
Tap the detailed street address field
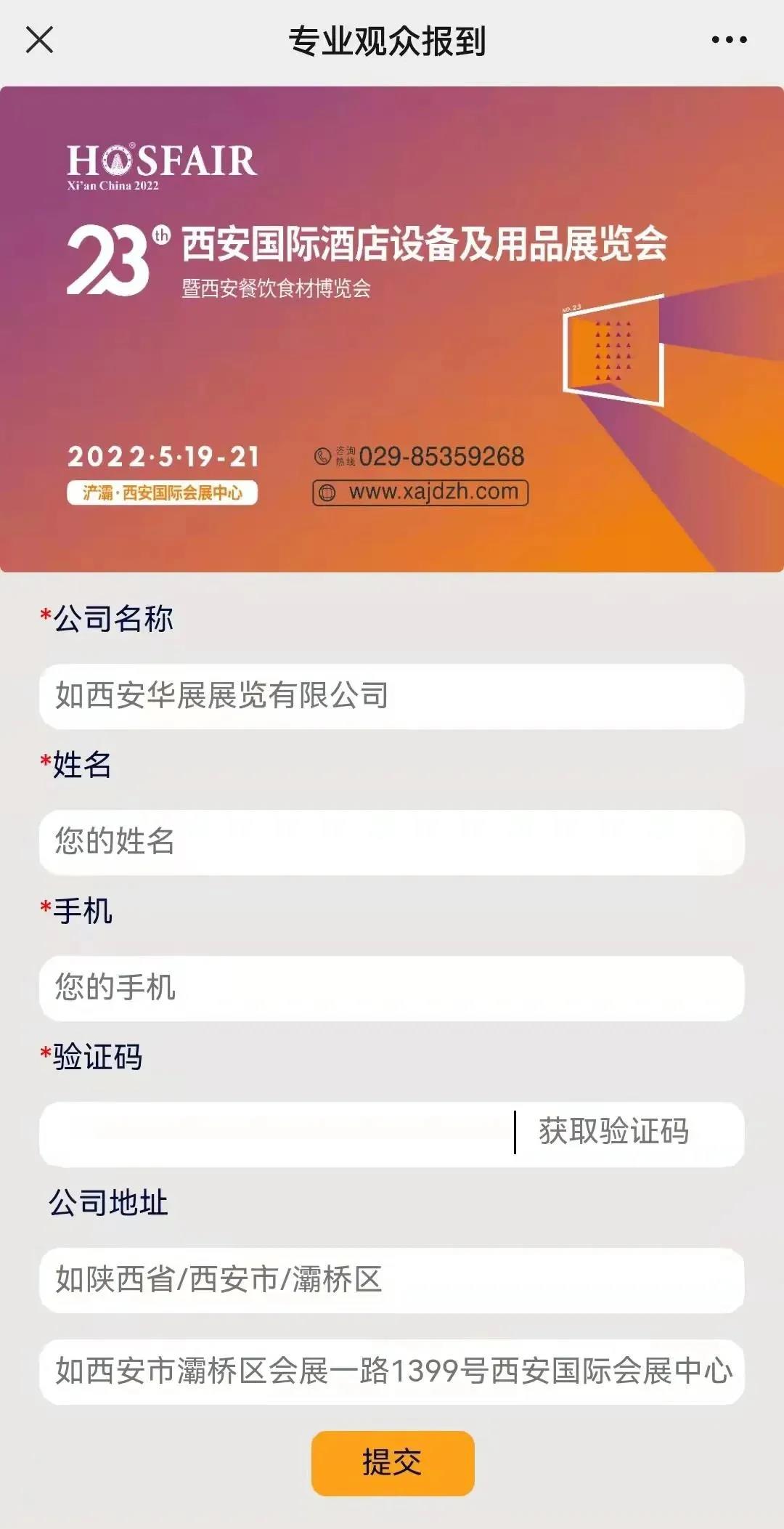(392, 1371)
